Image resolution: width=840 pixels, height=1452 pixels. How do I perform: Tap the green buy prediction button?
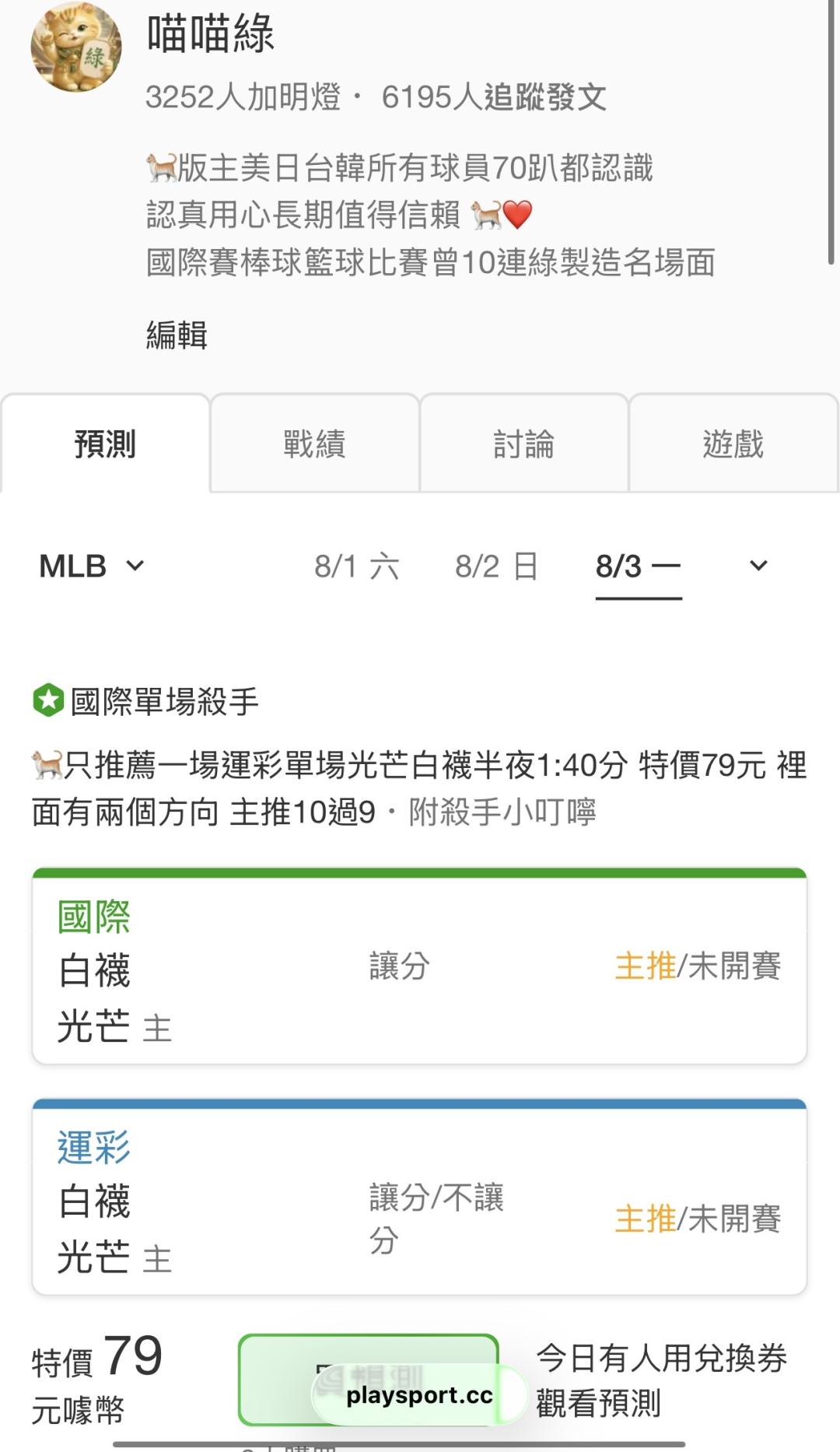(369, 1380)
